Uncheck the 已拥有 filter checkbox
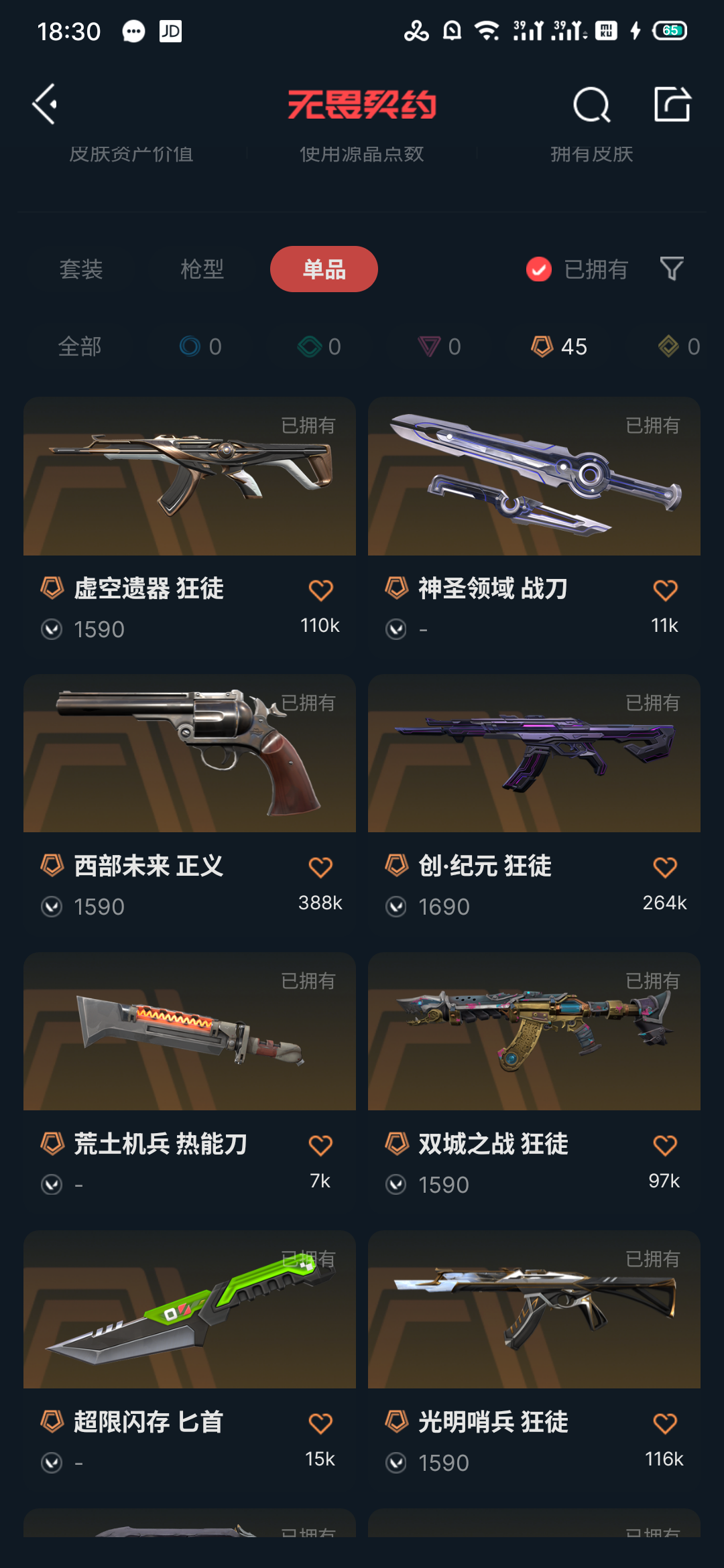Screen dimensions: 724x1568 pyautogui.click(x=539, y=269)
